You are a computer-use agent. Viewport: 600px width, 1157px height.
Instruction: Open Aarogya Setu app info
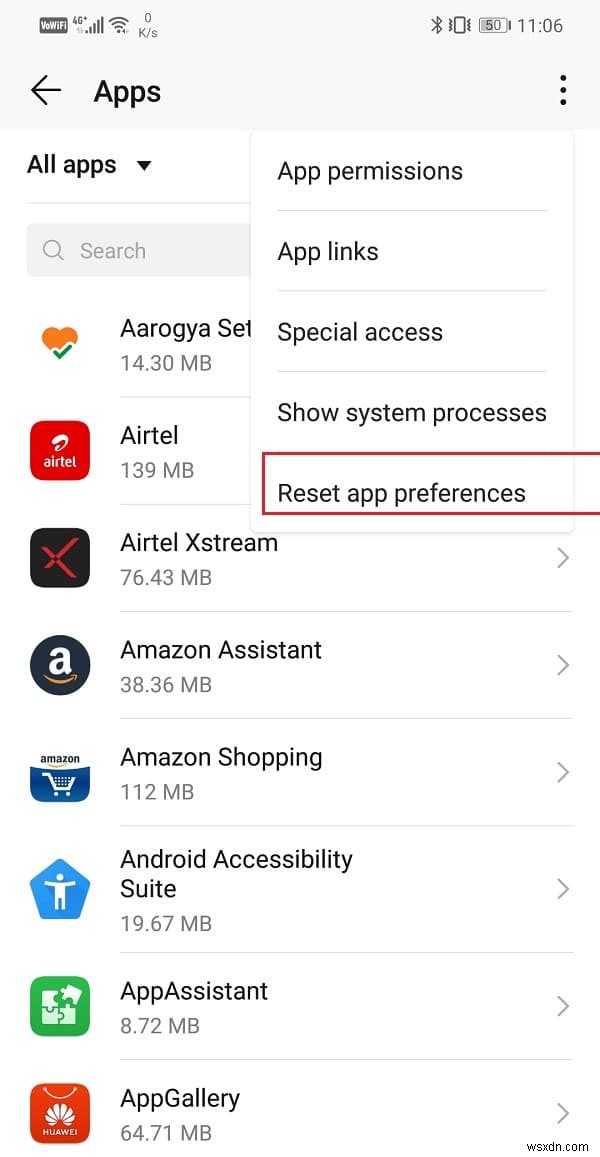point(140,343)
